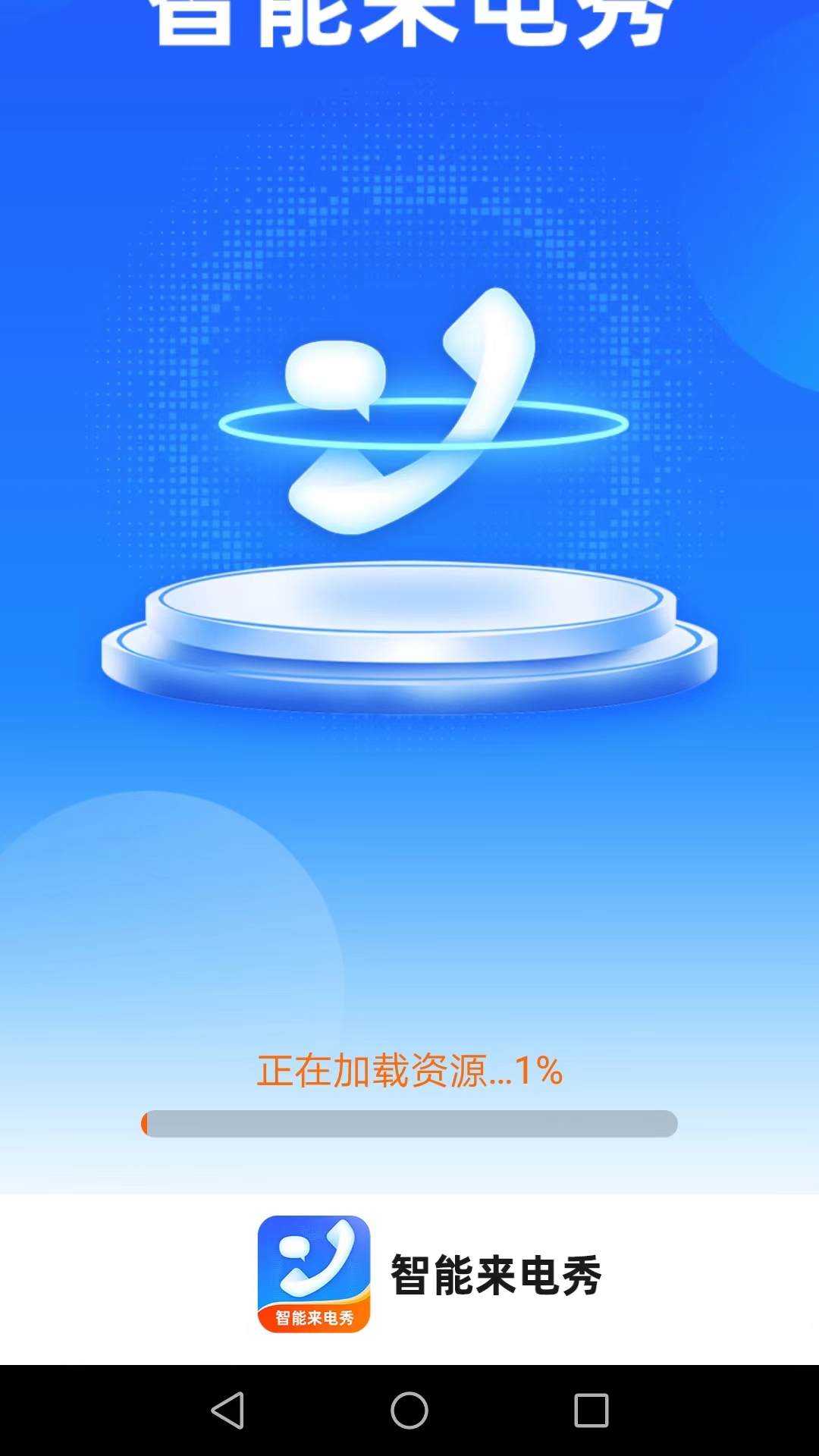
Task: Open the recent apps view
Action: coord(591,1410)
